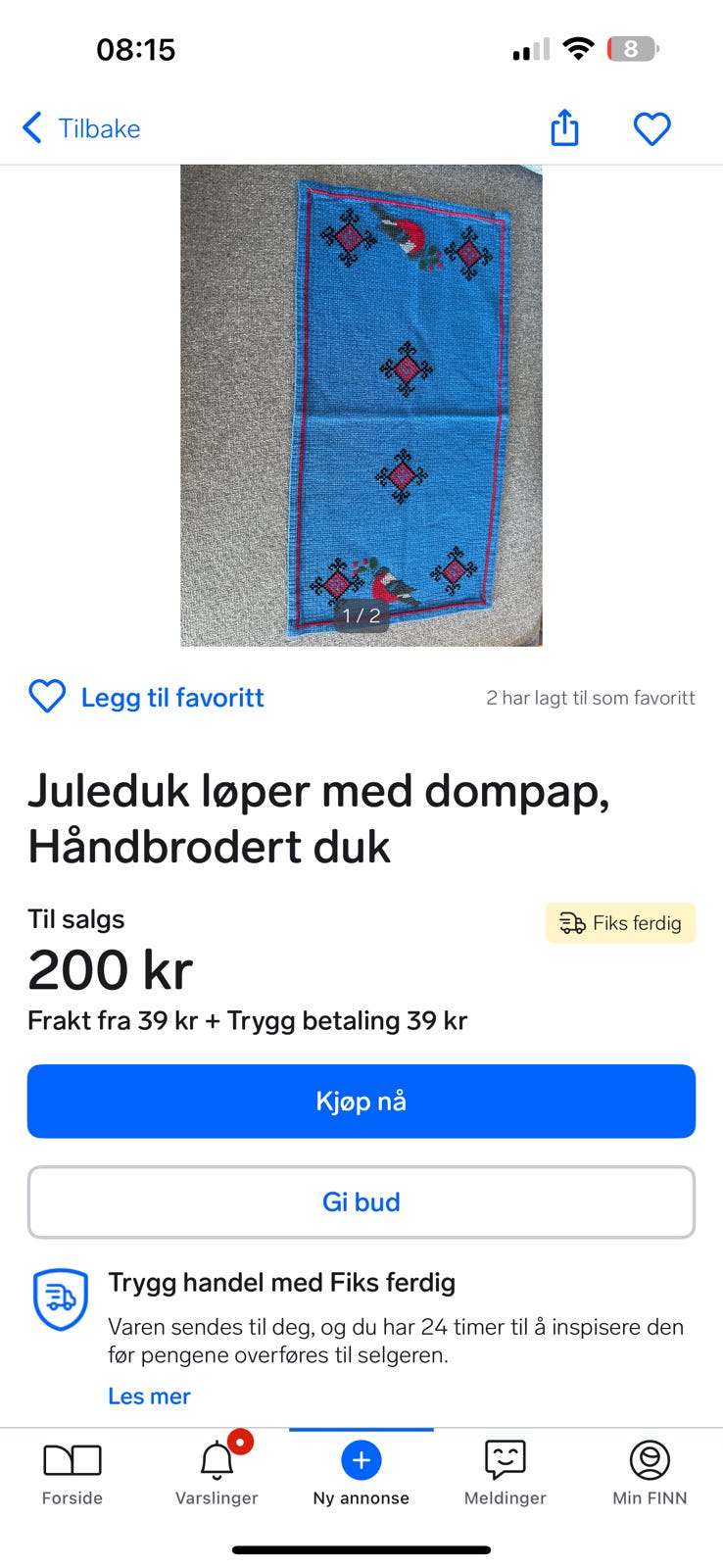Place an offer with Gi bud
This screenshot has width=723, height=1568.
click(x=361, y=1202)
